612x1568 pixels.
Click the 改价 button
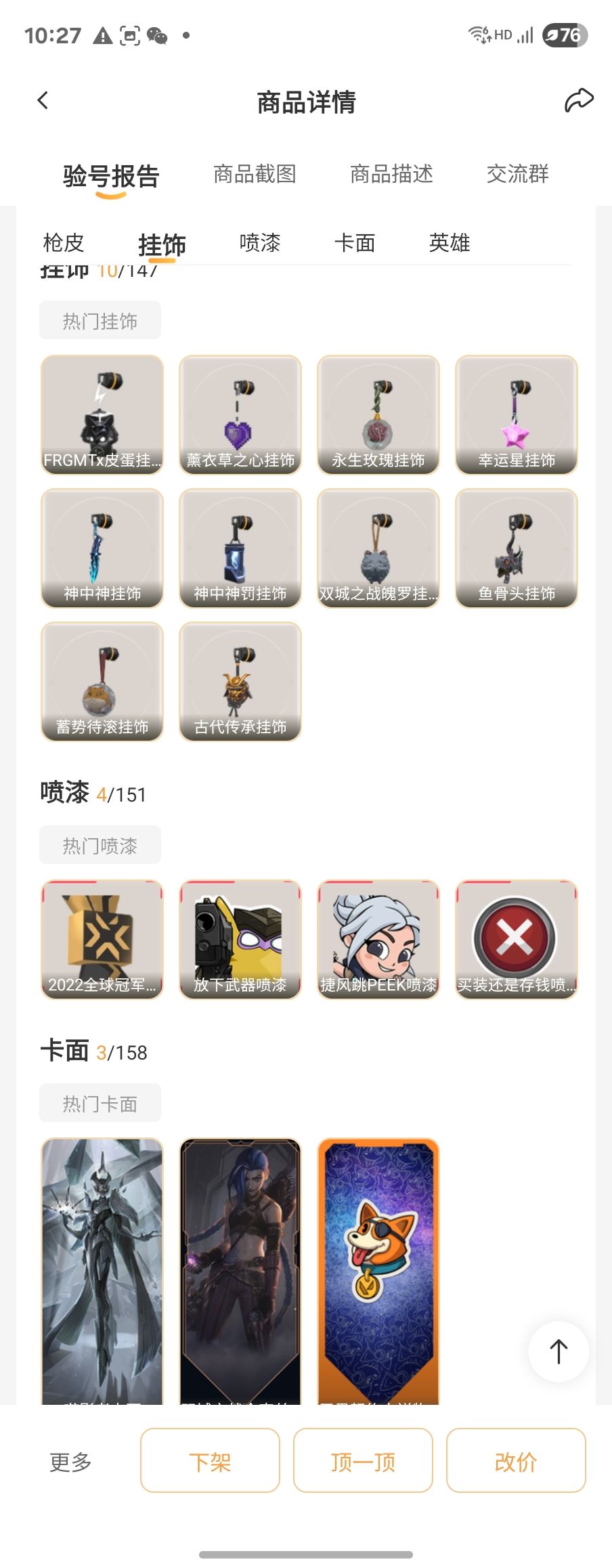coord(516,1460)
